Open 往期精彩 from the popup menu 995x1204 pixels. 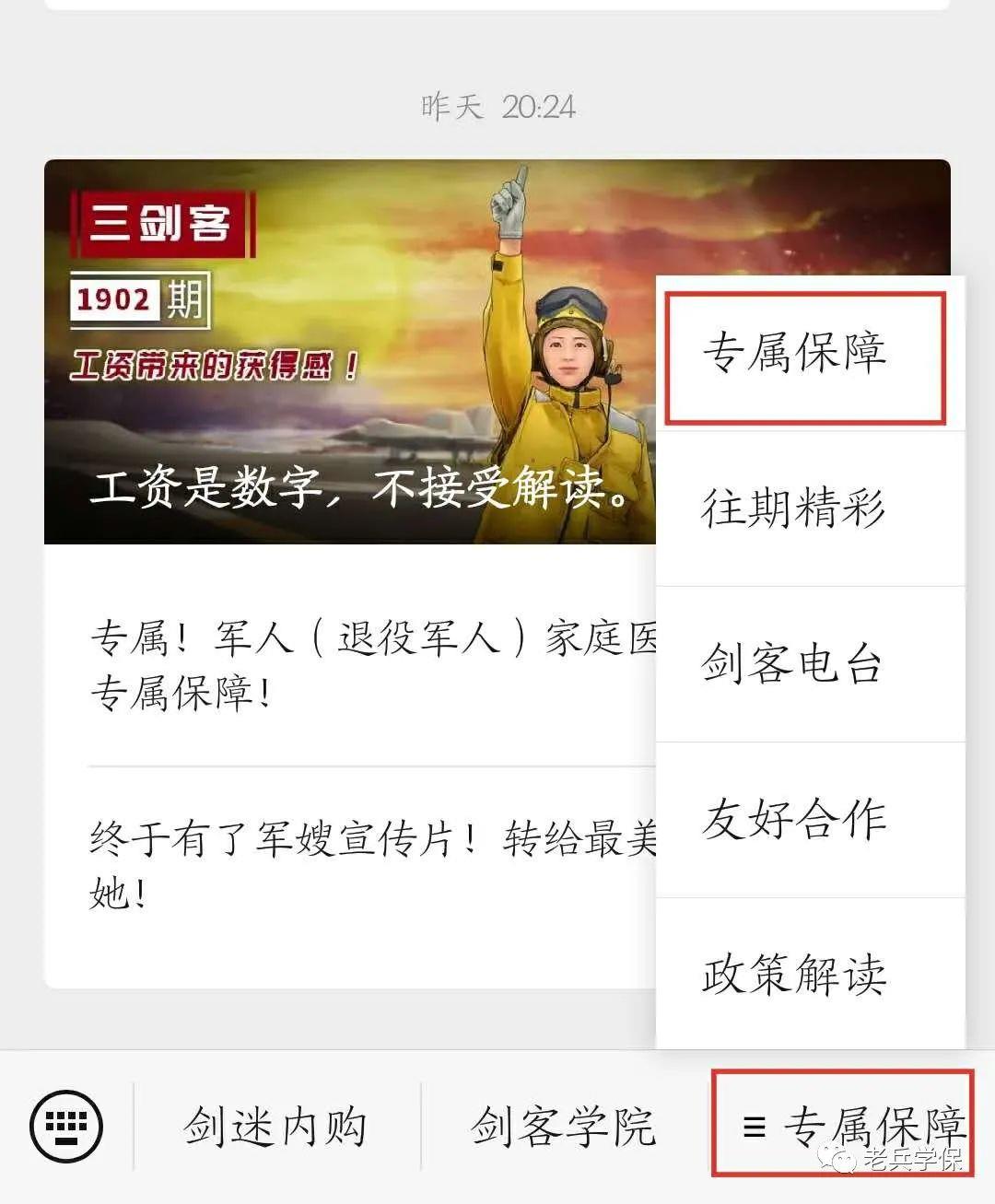(794, 508)
